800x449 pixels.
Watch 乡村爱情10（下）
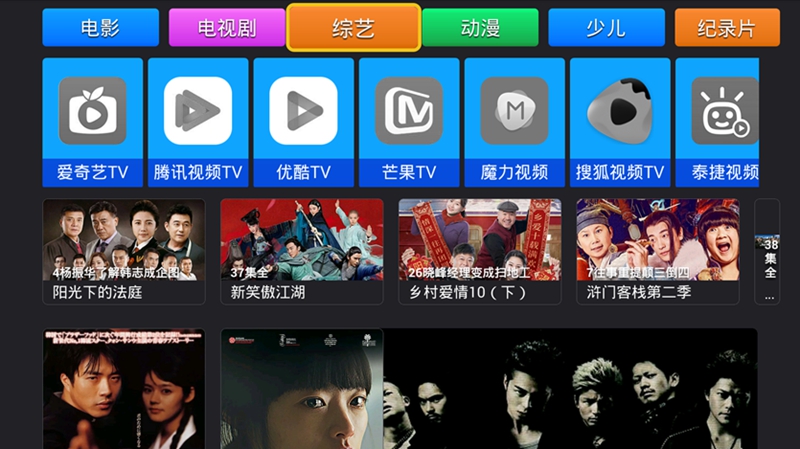(x=480, y=251)
